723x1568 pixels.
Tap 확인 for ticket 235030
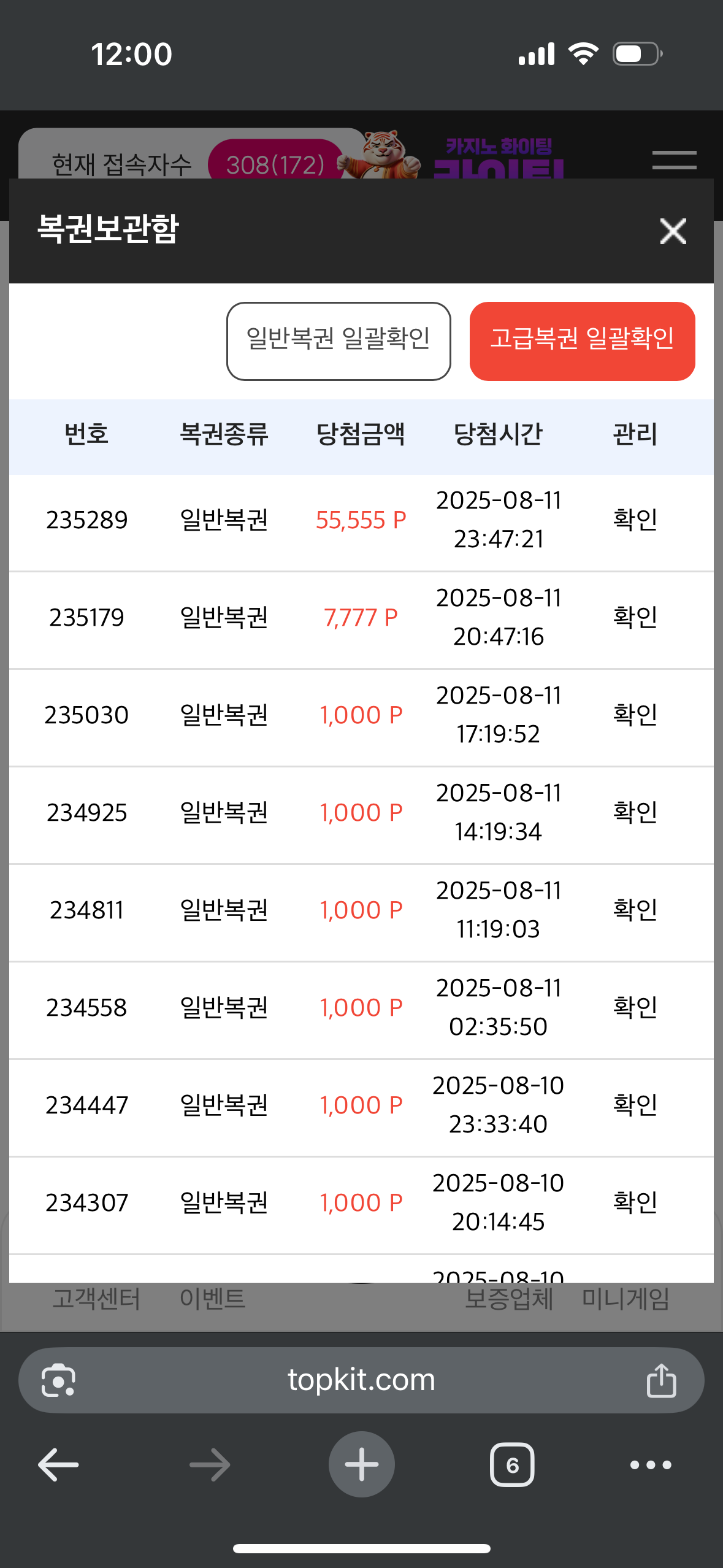click(635, 715)
